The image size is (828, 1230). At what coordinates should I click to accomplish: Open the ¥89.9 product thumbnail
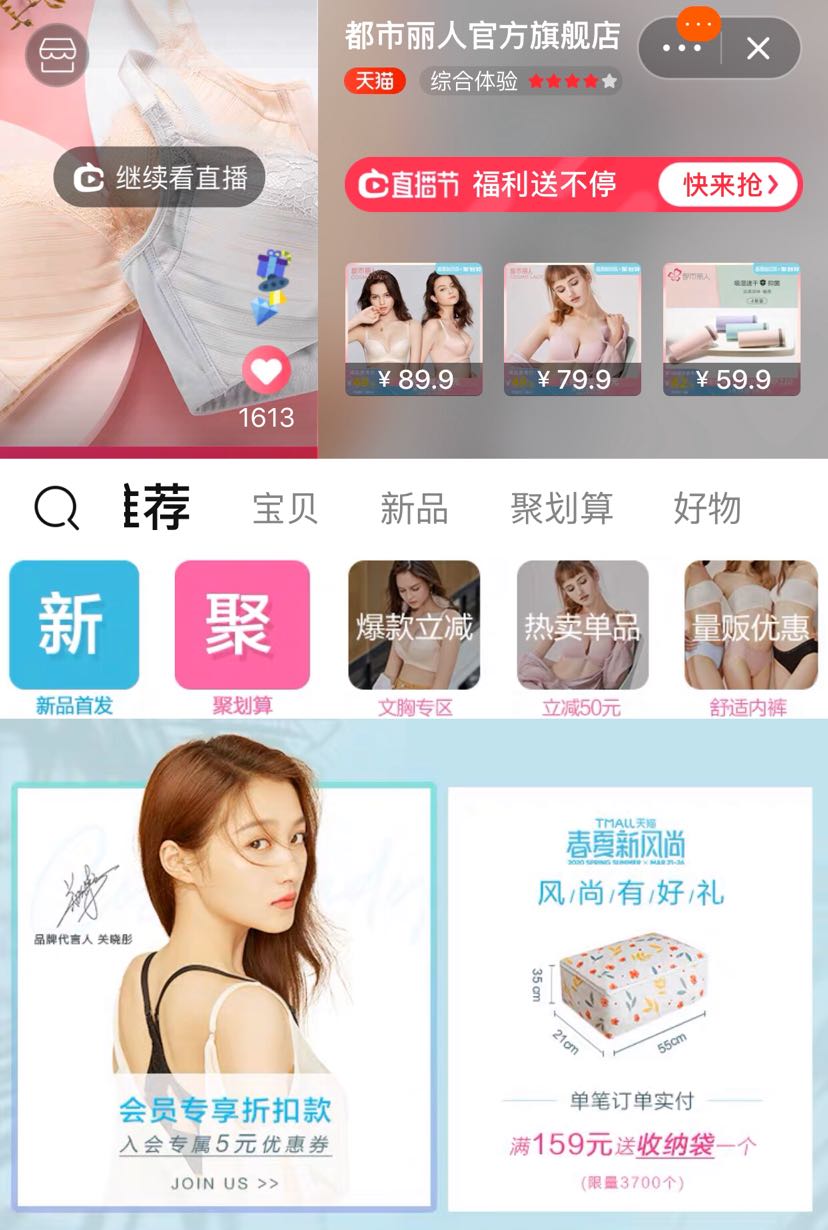point(414,330)
